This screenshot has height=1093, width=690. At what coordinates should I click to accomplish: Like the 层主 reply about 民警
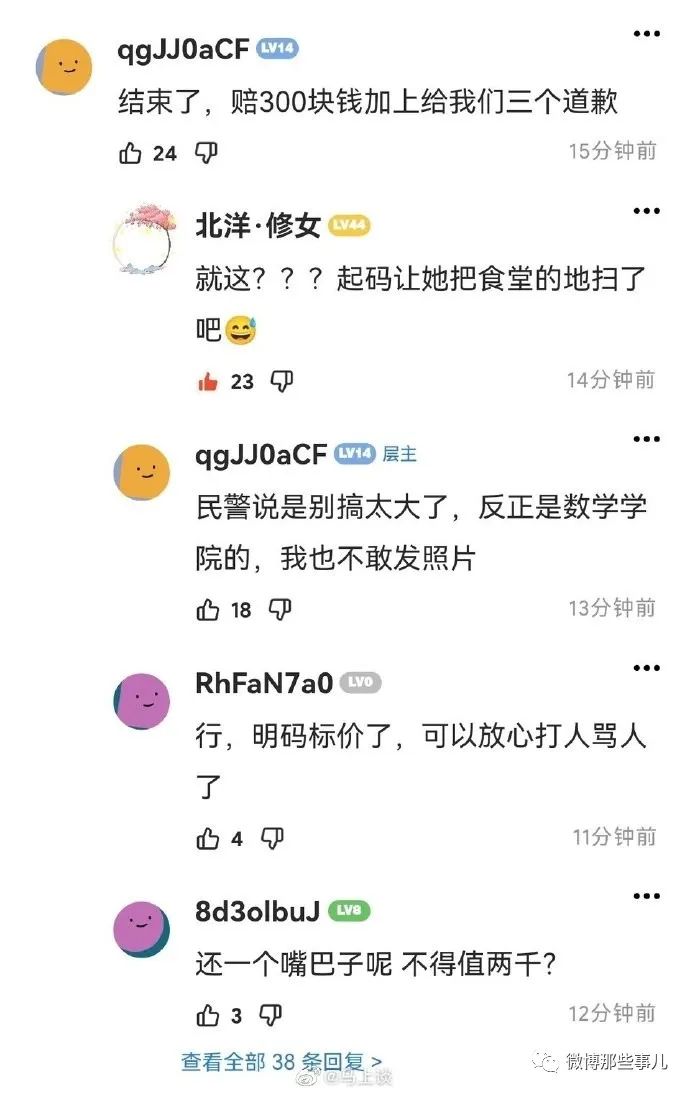tap(208, 609)
